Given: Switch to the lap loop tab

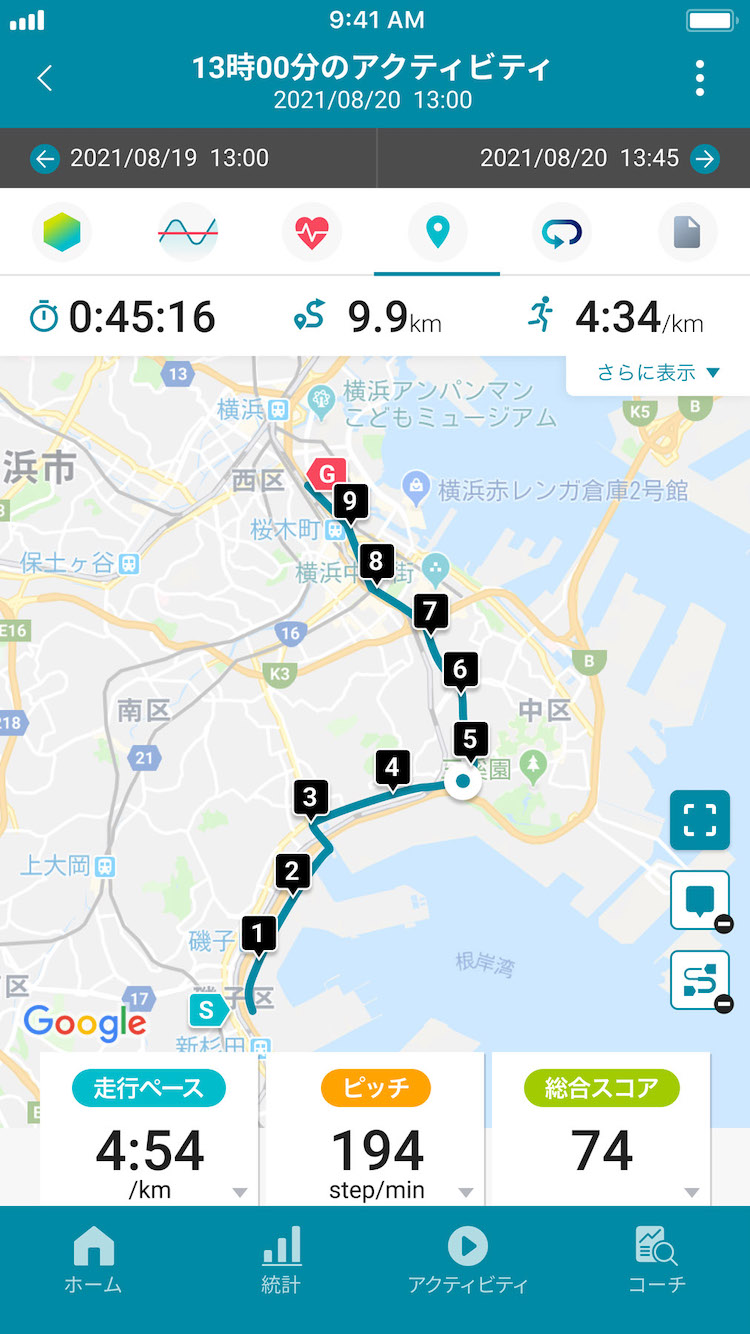Looking at the screenshot, I should [x=562, y=233].
